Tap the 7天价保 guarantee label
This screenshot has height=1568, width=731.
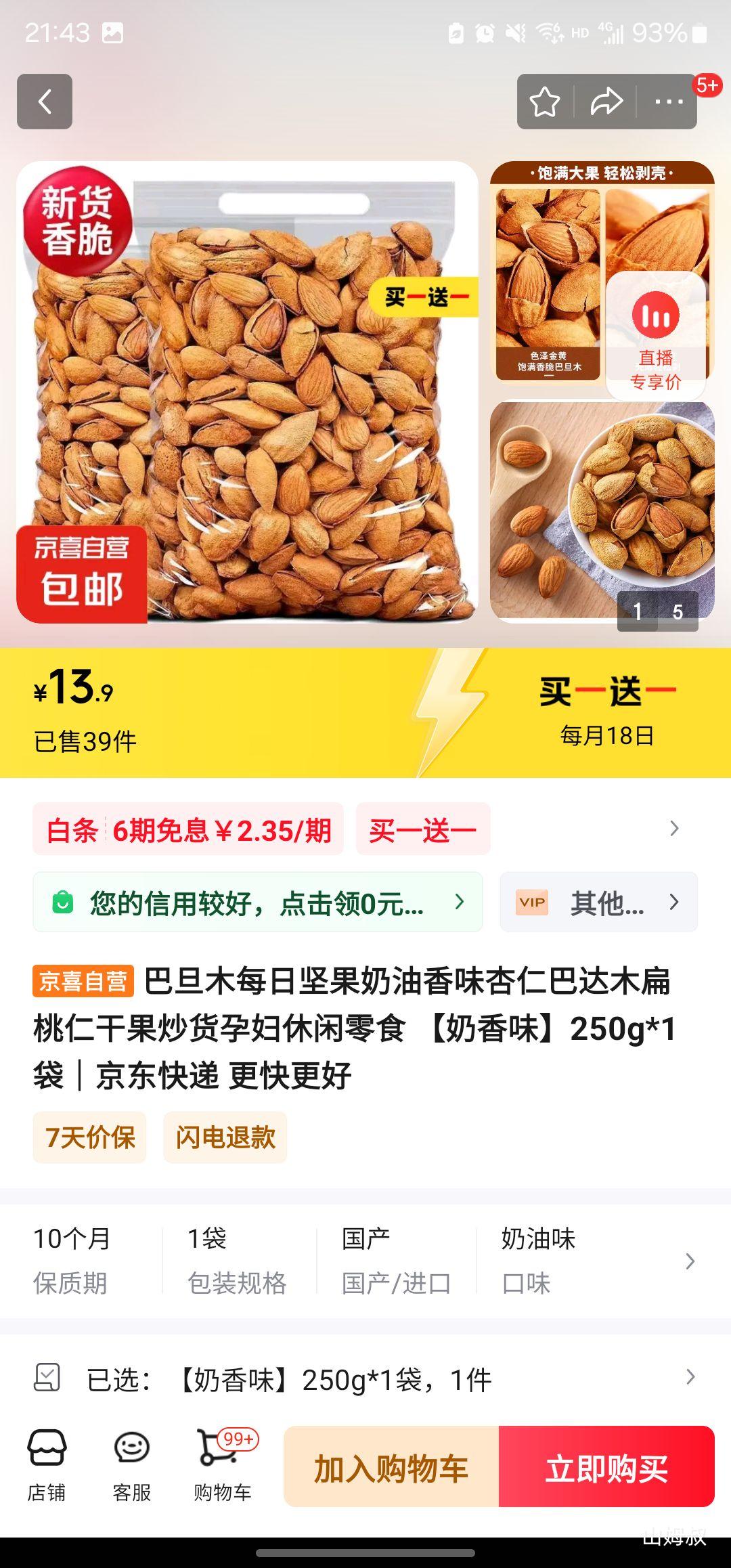click(x=89, y=1137)
